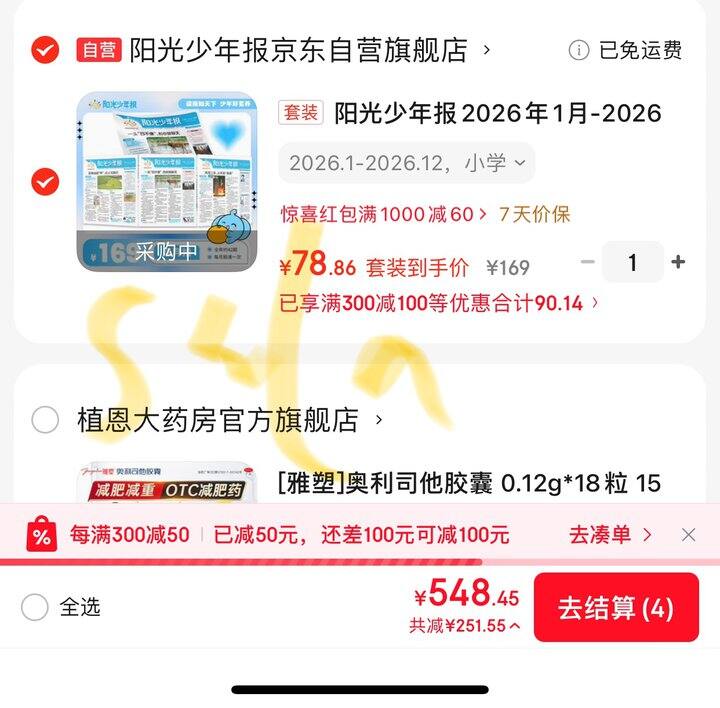The height and width of the screenshot is (708, 720).
Task: Tap 去结算 (4) to check out
Action: (616, 608)
